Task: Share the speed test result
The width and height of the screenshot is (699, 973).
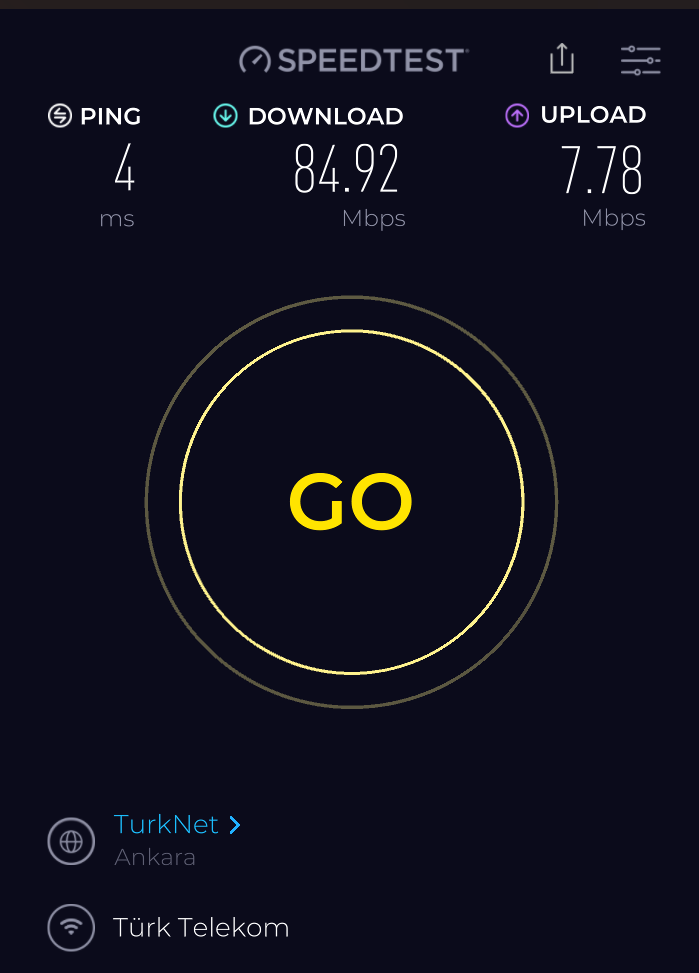Action: pyautogui.click(x=562, y=59)
